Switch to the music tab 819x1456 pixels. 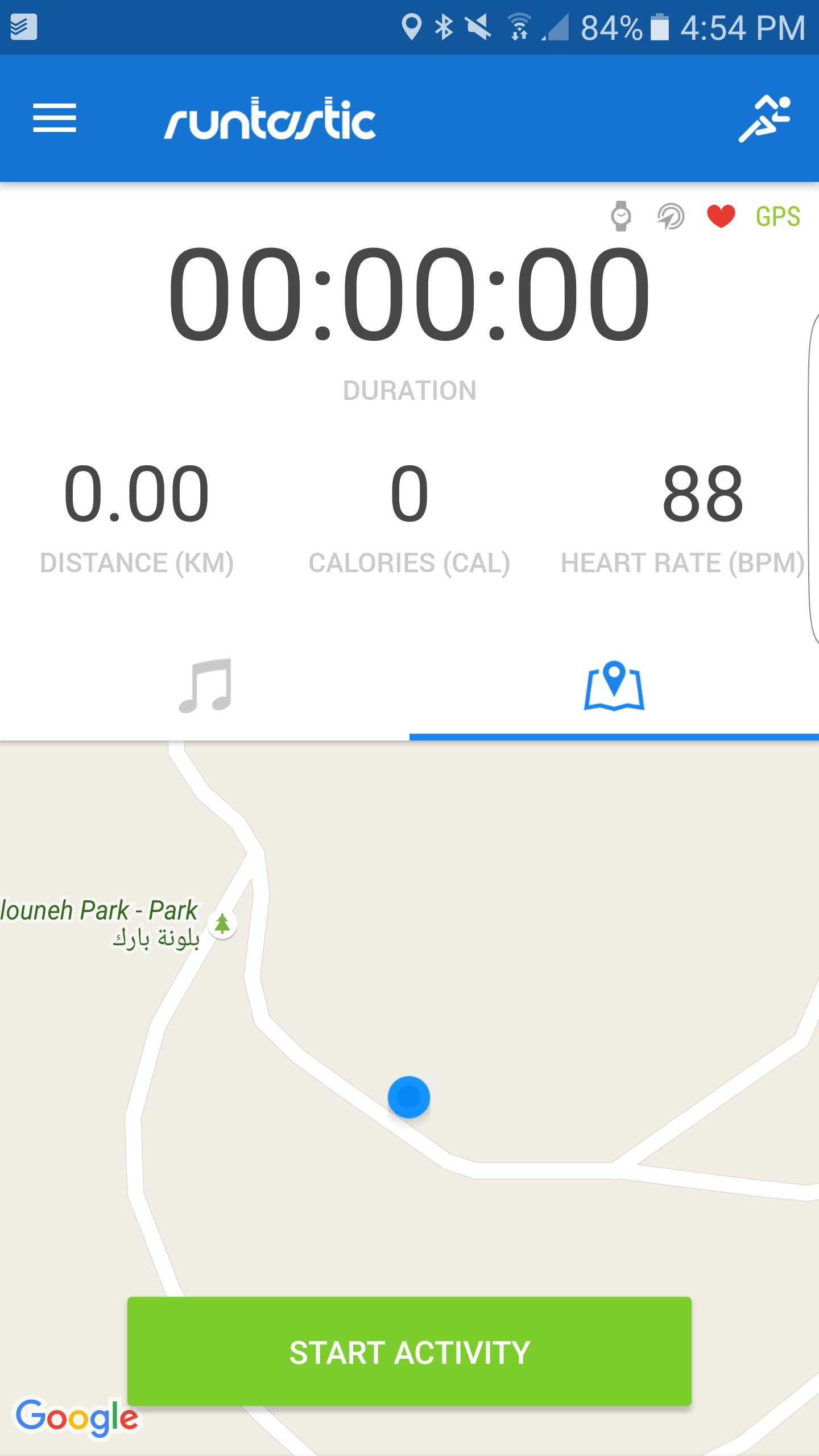coord(205,686)
